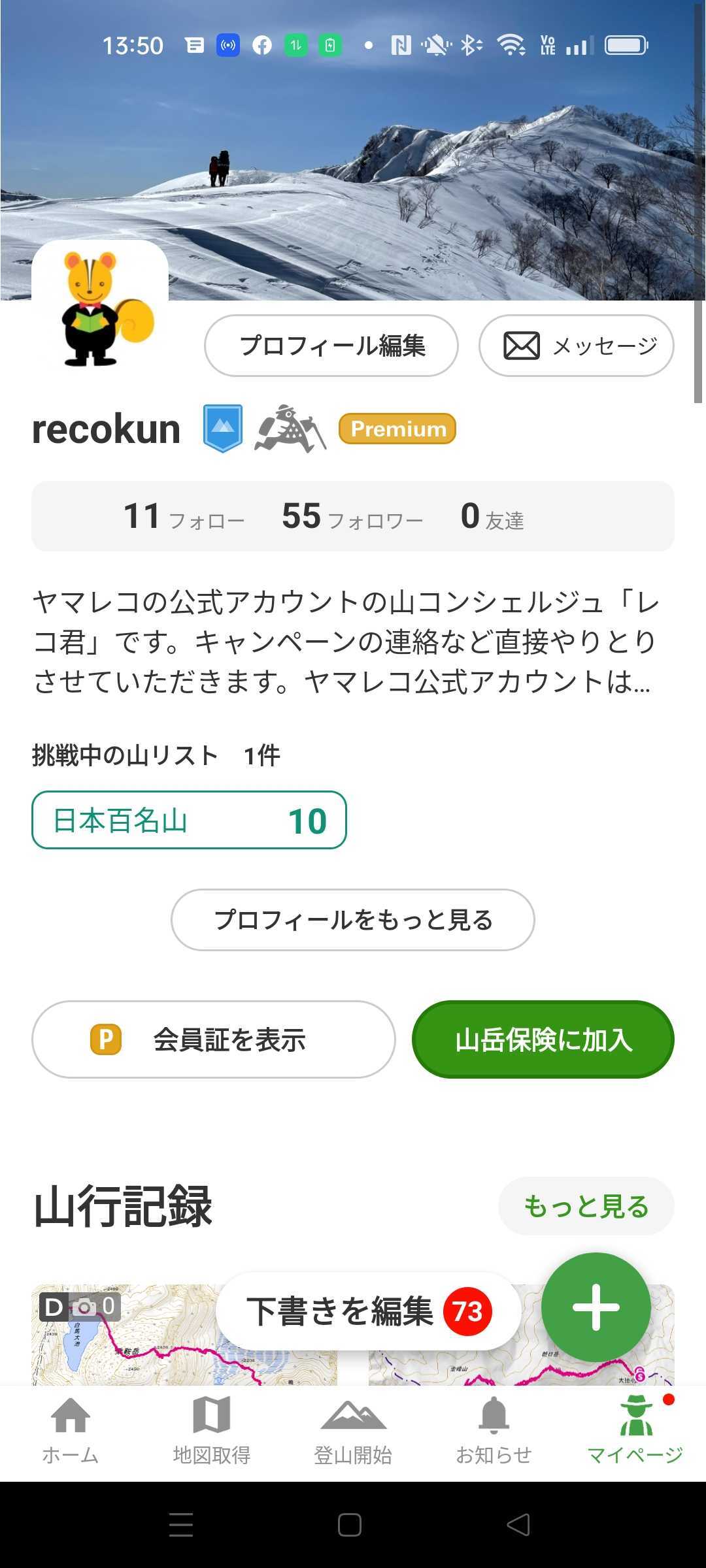The width and height of the screenshot is (706, 1568).
Task: Tap the blue mountain badge beside recokun
Action: click(223, 429)
